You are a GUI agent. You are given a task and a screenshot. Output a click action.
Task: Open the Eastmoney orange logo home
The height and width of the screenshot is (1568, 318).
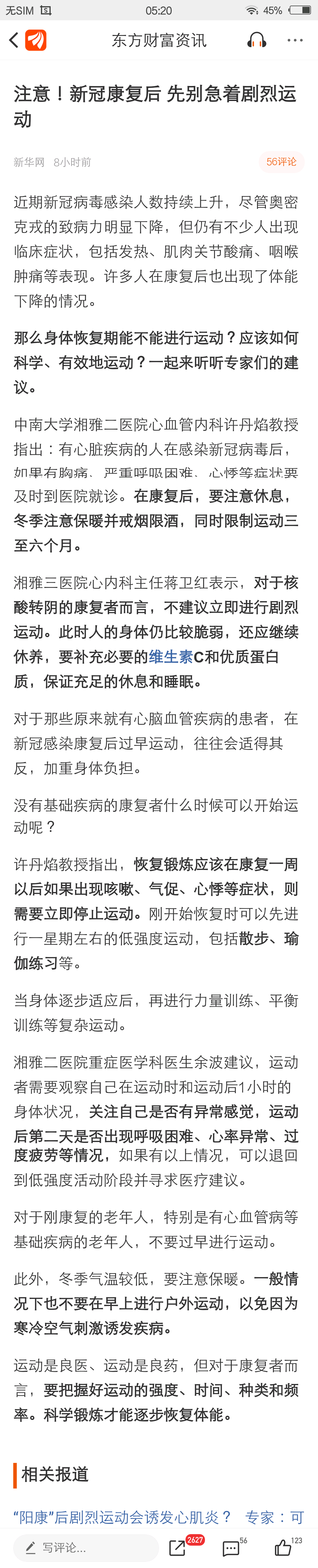(36, 40)
